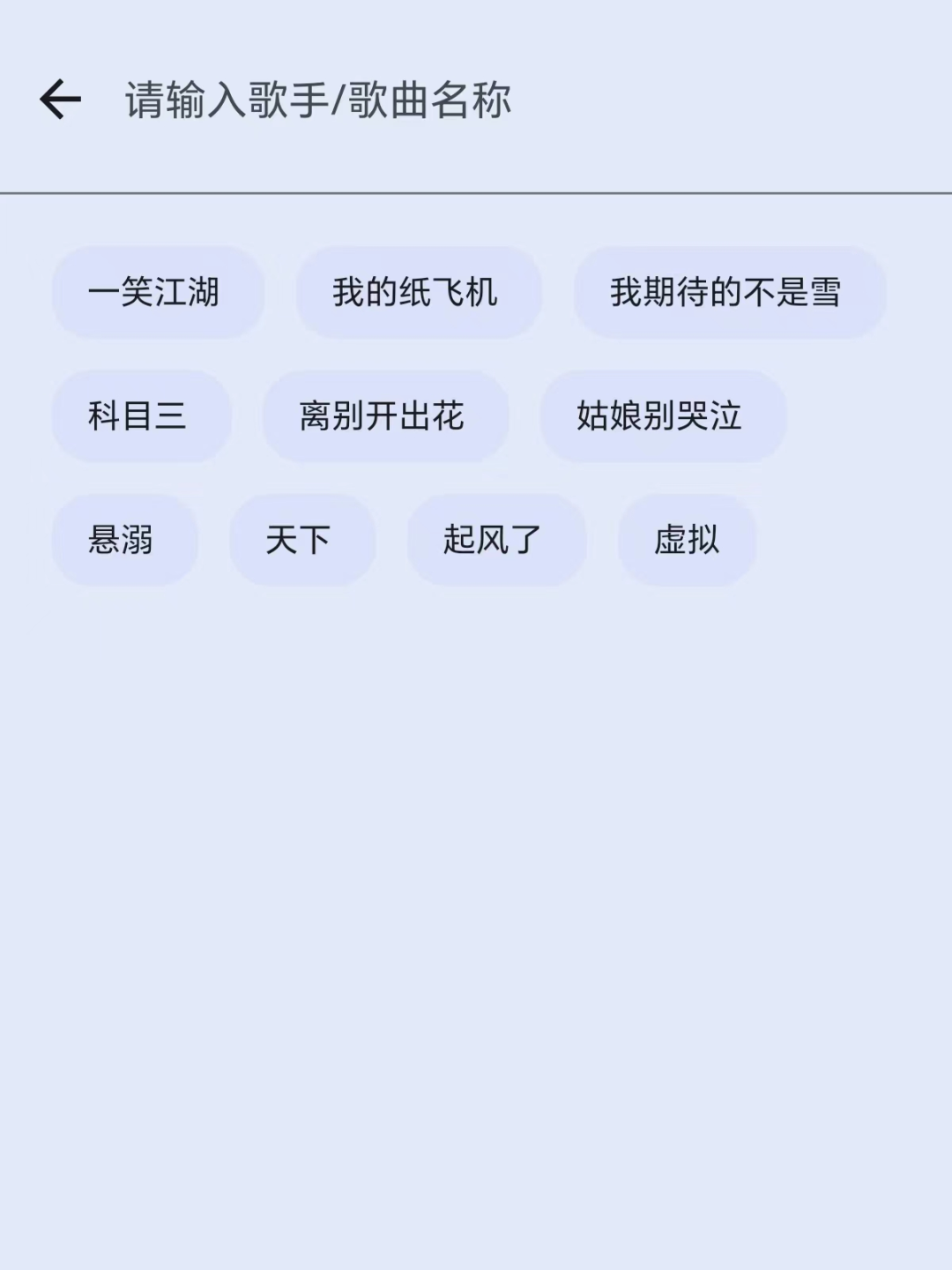This screenshot has height=1270, width=952.
Task: Tap the 悬溺 suggestion chip
Action: [123, 539]
